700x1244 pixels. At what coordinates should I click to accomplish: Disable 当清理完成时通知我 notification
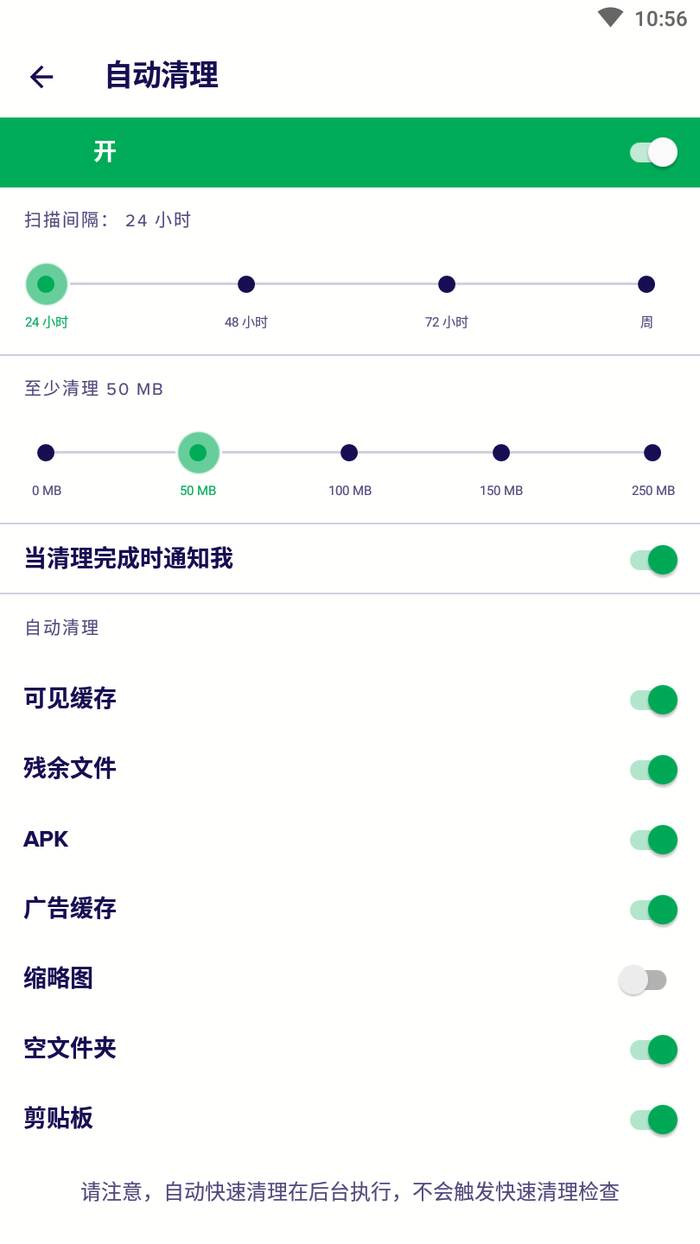pos(654,560)
